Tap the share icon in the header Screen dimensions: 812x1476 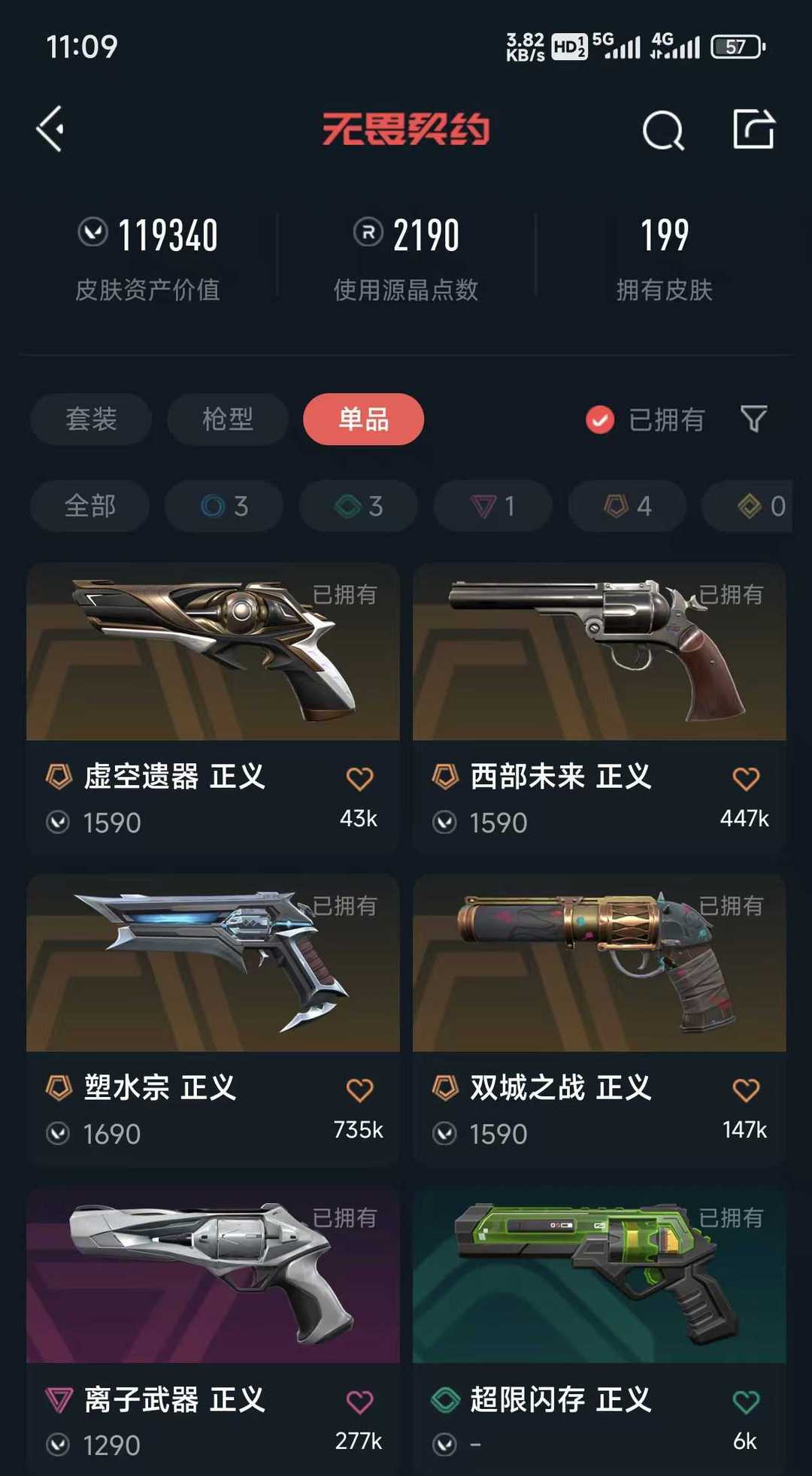click(x=753, y=129)
